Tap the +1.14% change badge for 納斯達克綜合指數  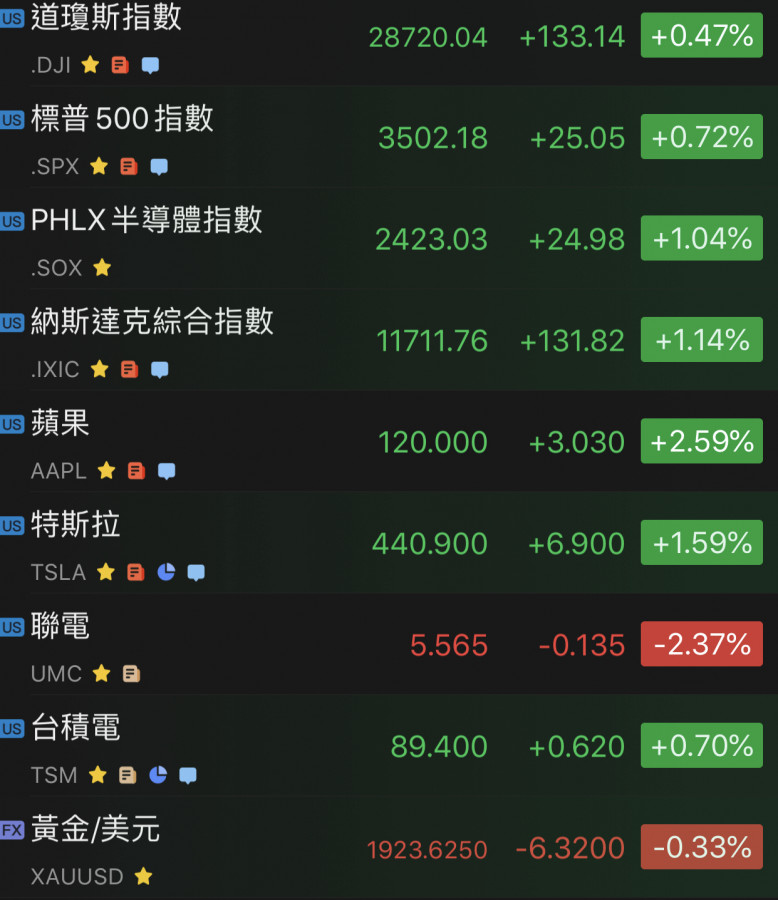pyautogui.click(x=701, y=340)
